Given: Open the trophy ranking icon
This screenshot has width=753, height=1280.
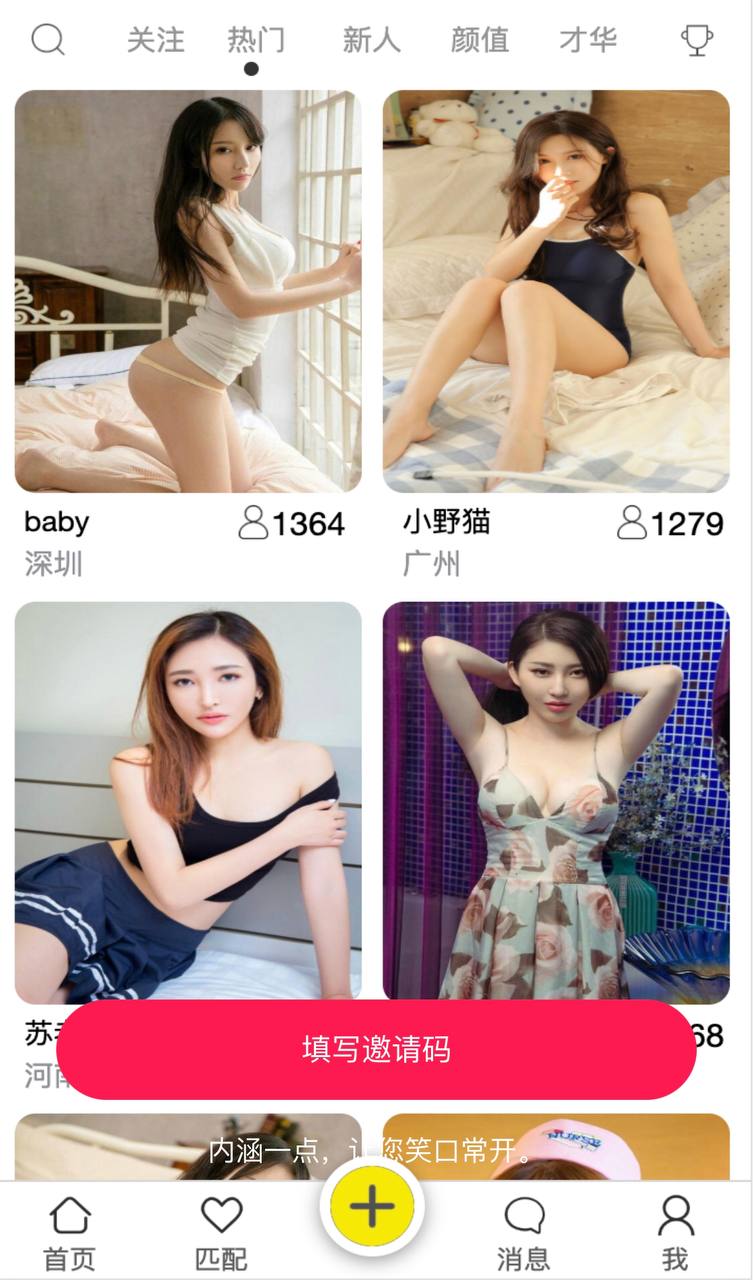Looking at the screenshot, I should pyautogui.click(x=696, y=40).
